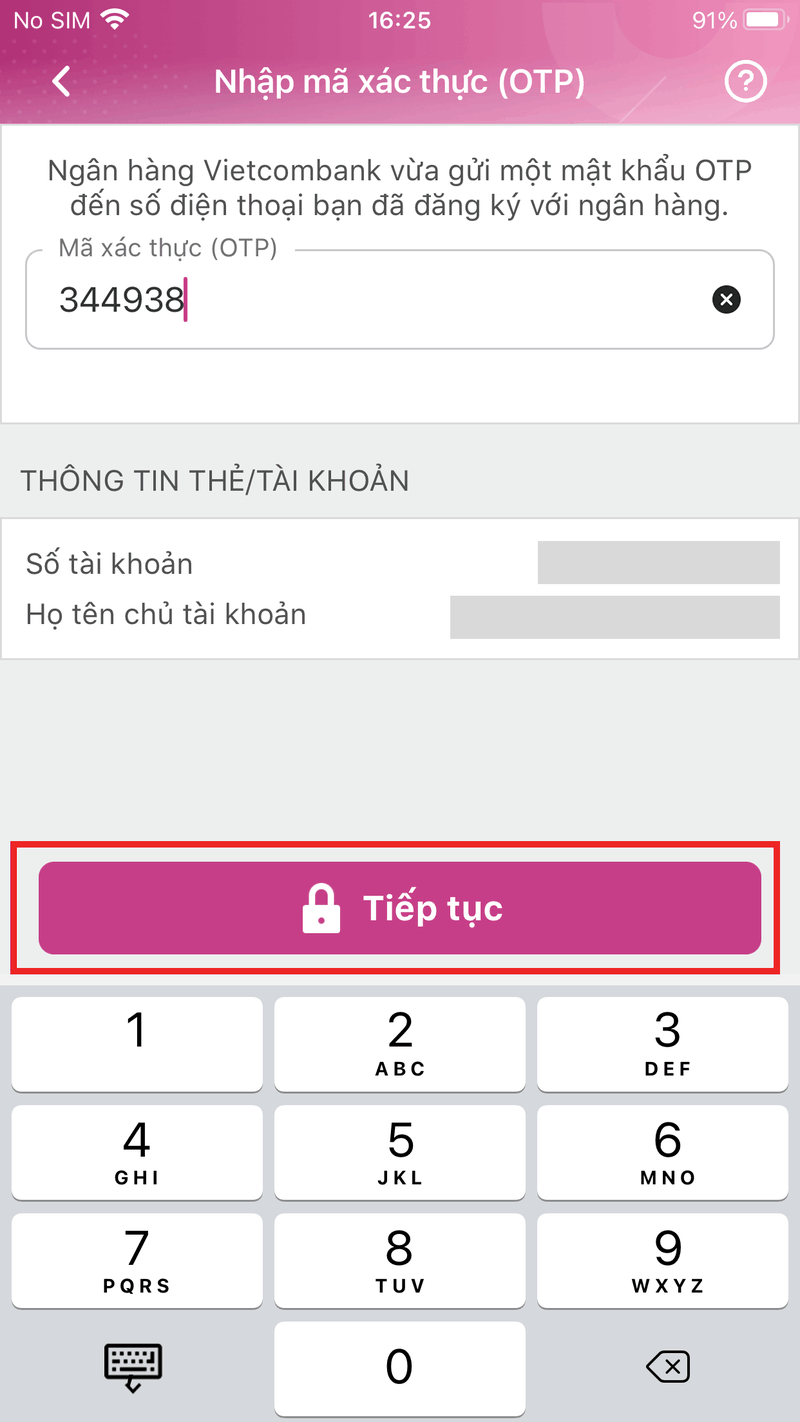The image size is (800, 1422).
Task: Clear the entered OTP code
Action: 727,299
